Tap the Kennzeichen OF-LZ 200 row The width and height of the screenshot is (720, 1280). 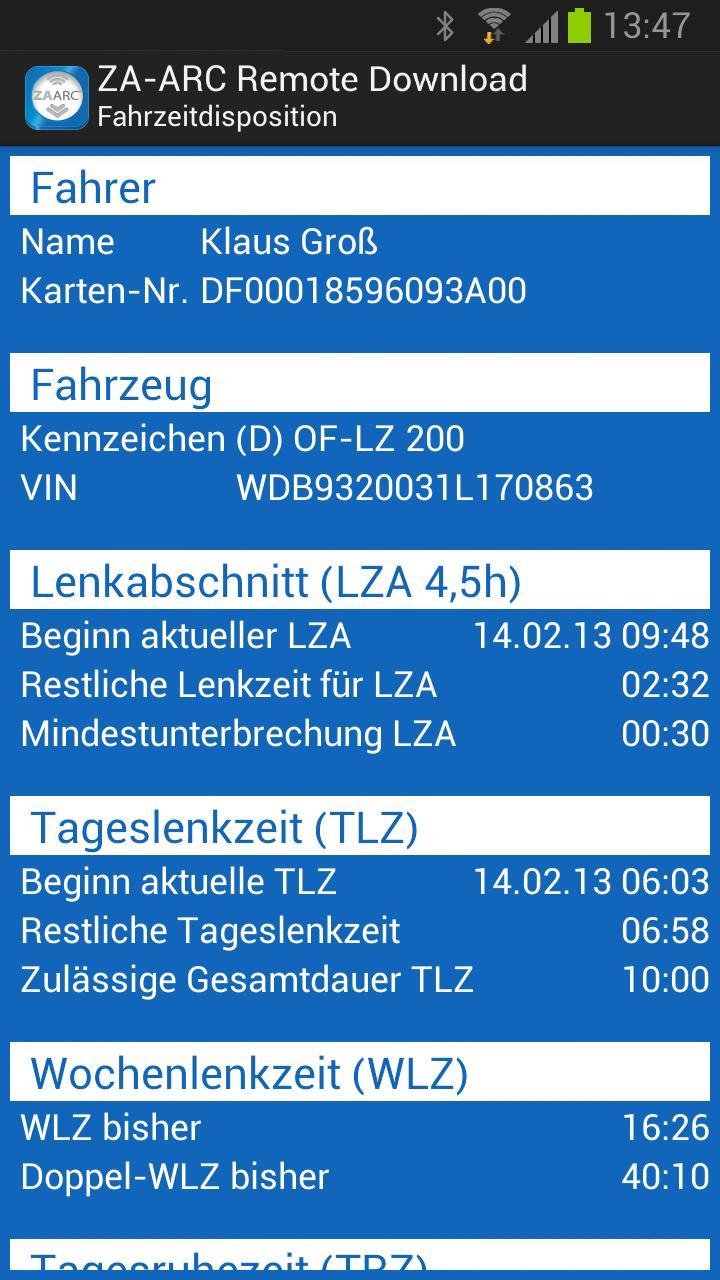pyautogui.click(x=242, y=438)
